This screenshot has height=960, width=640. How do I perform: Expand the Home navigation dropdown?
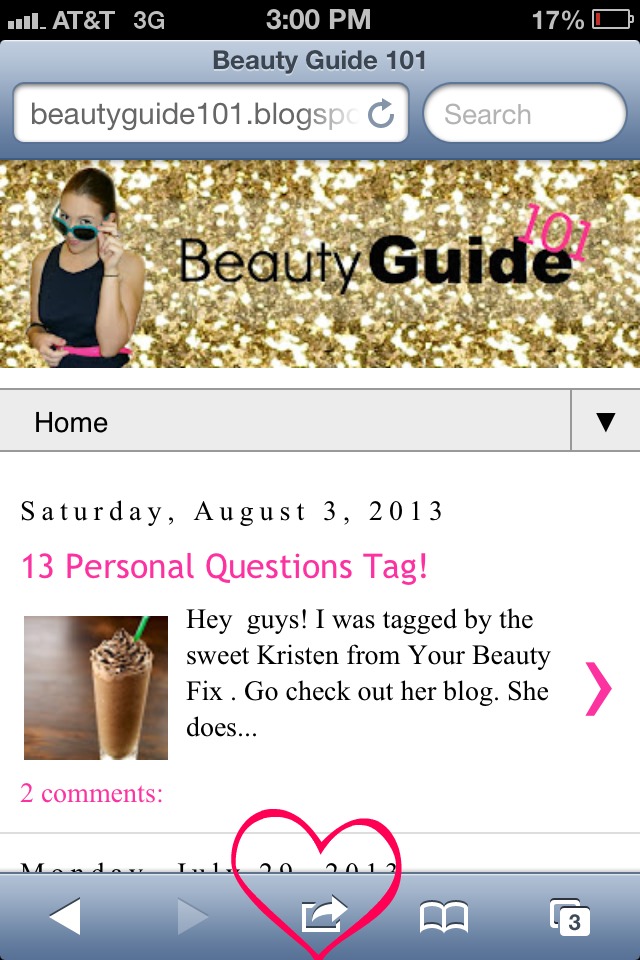[x=604, y=422]
